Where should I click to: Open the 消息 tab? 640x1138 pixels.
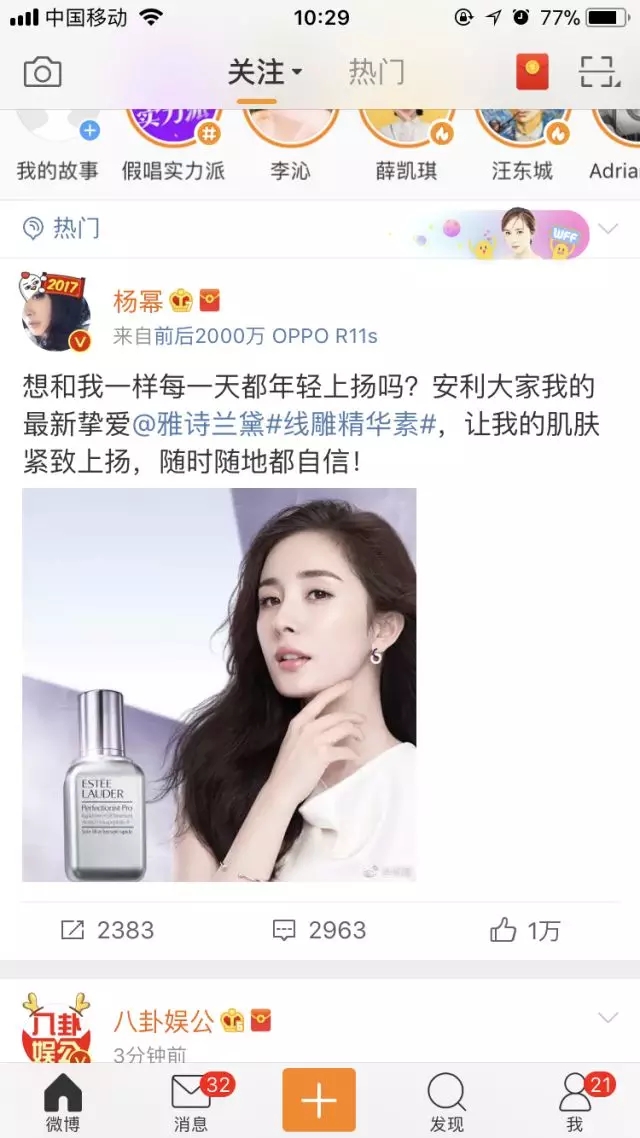[x=191, y=1101]
